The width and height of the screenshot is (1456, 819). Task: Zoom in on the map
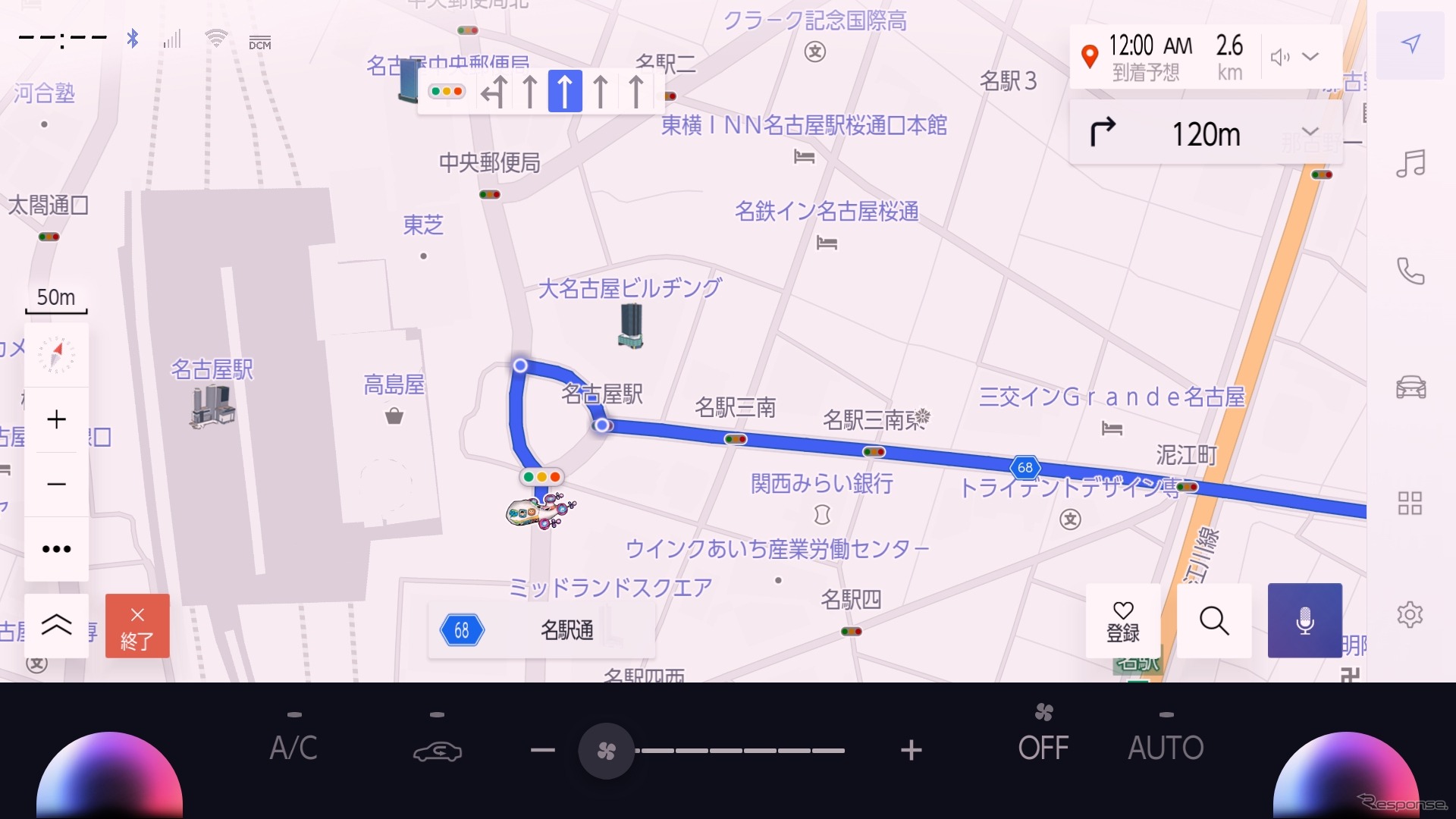click(56, 419)
